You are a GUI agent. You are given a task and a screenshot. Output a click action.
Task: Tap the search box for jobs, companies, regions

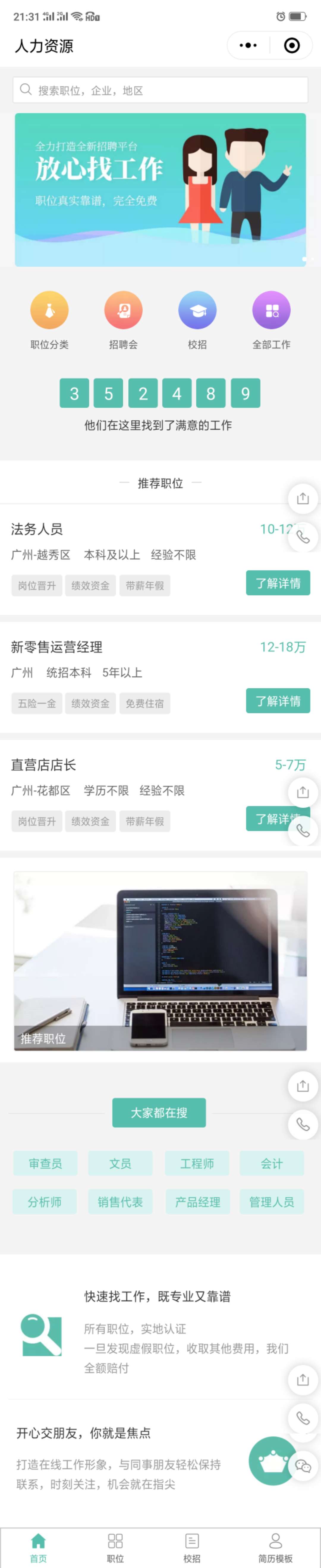pyautogui.click(x=160, y=91)
